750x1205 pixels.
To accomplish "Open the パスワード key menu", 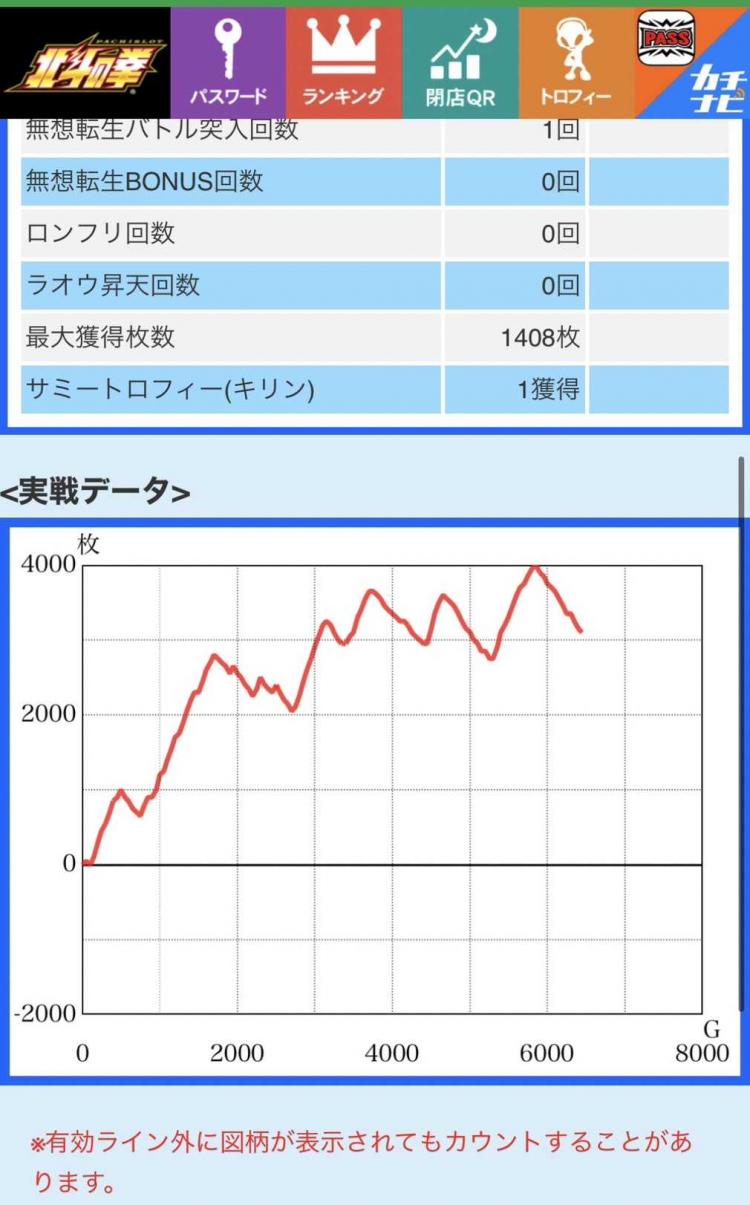I will [228, 63].
